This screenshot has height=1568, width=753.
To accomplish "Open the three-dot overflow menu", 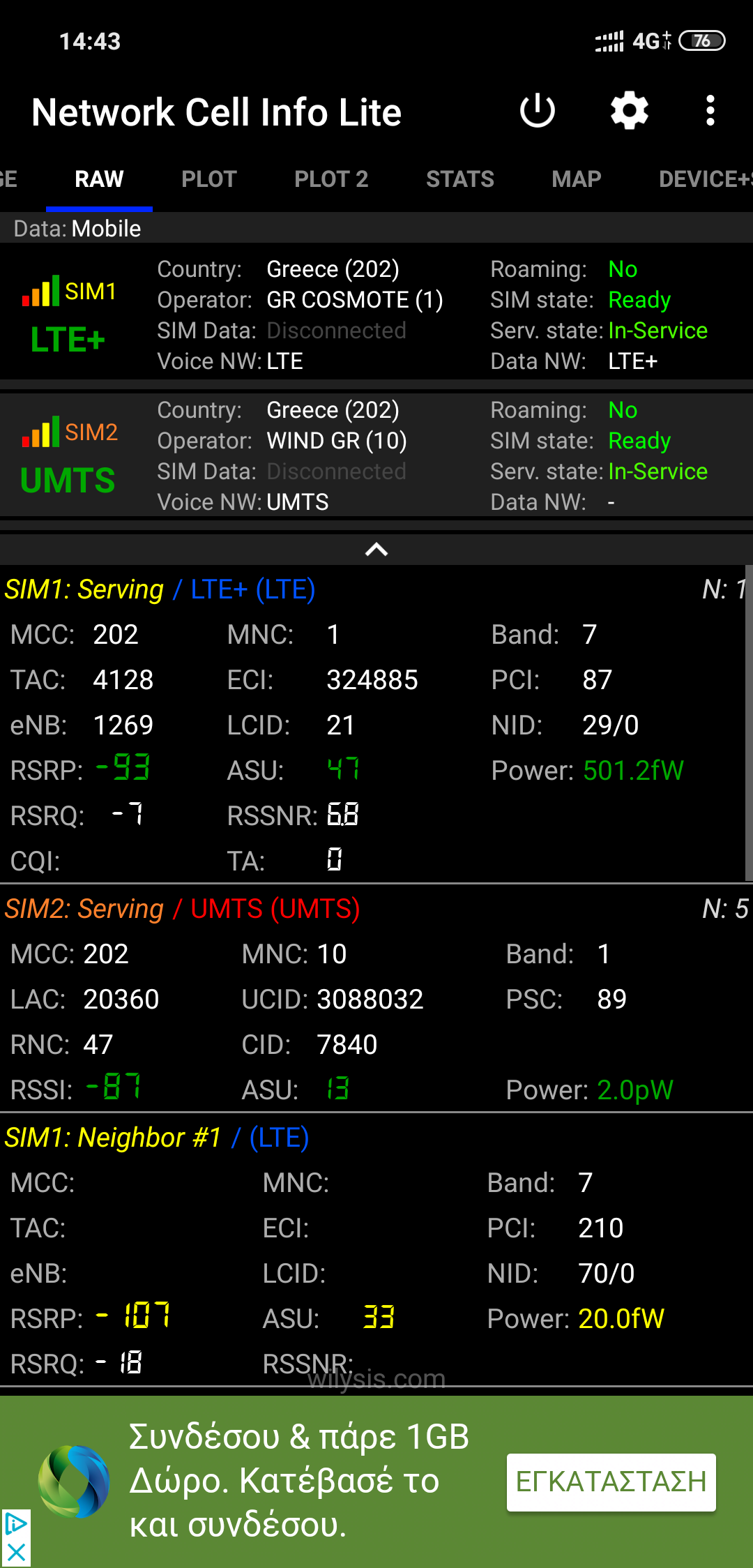I will tap(710, 111).
